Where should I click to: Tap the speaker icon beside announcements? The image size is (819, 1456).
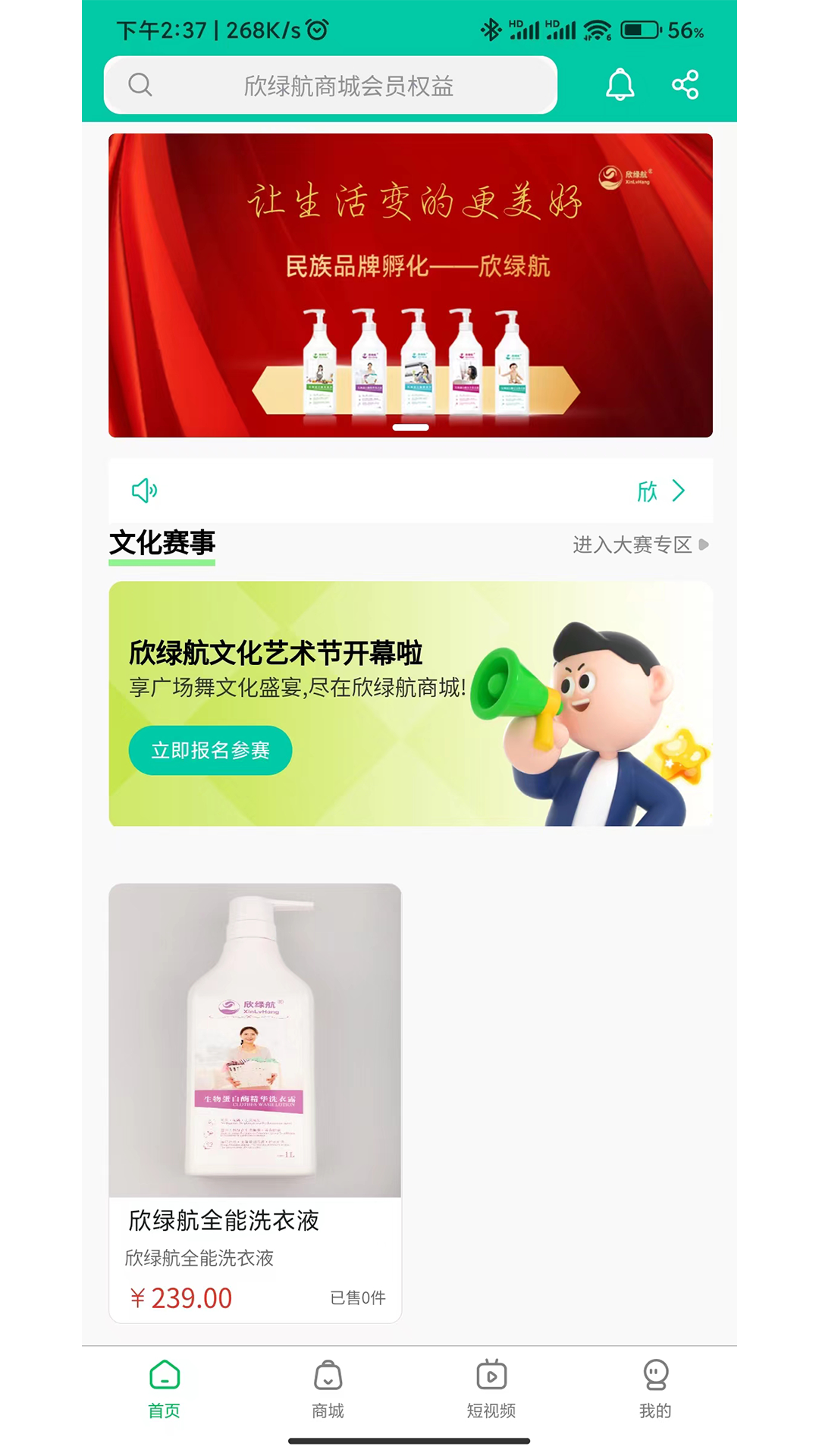tap(145, 491)
